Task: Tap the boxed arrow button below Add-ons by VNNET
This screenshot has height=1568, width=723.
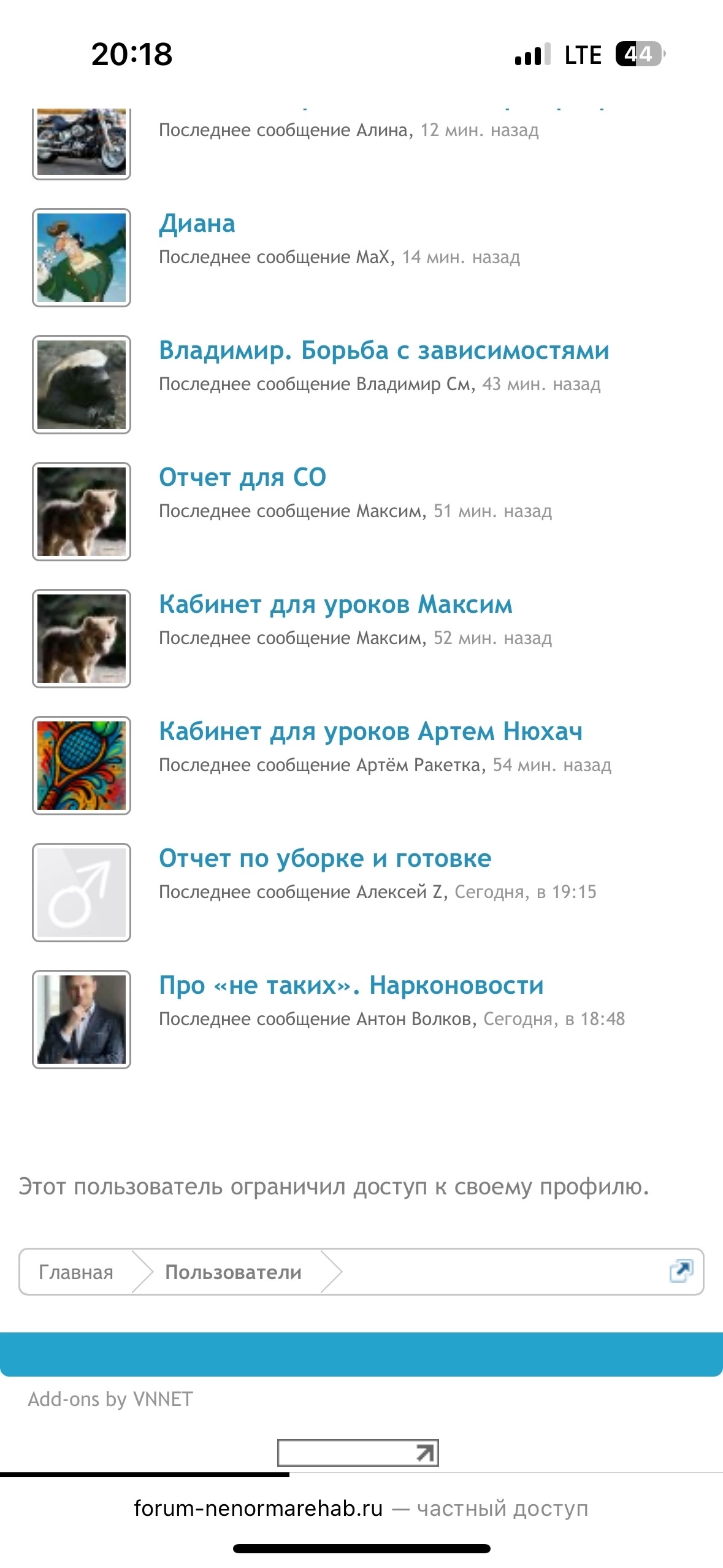Action: pyautogui.click(x=358, y=1453)
